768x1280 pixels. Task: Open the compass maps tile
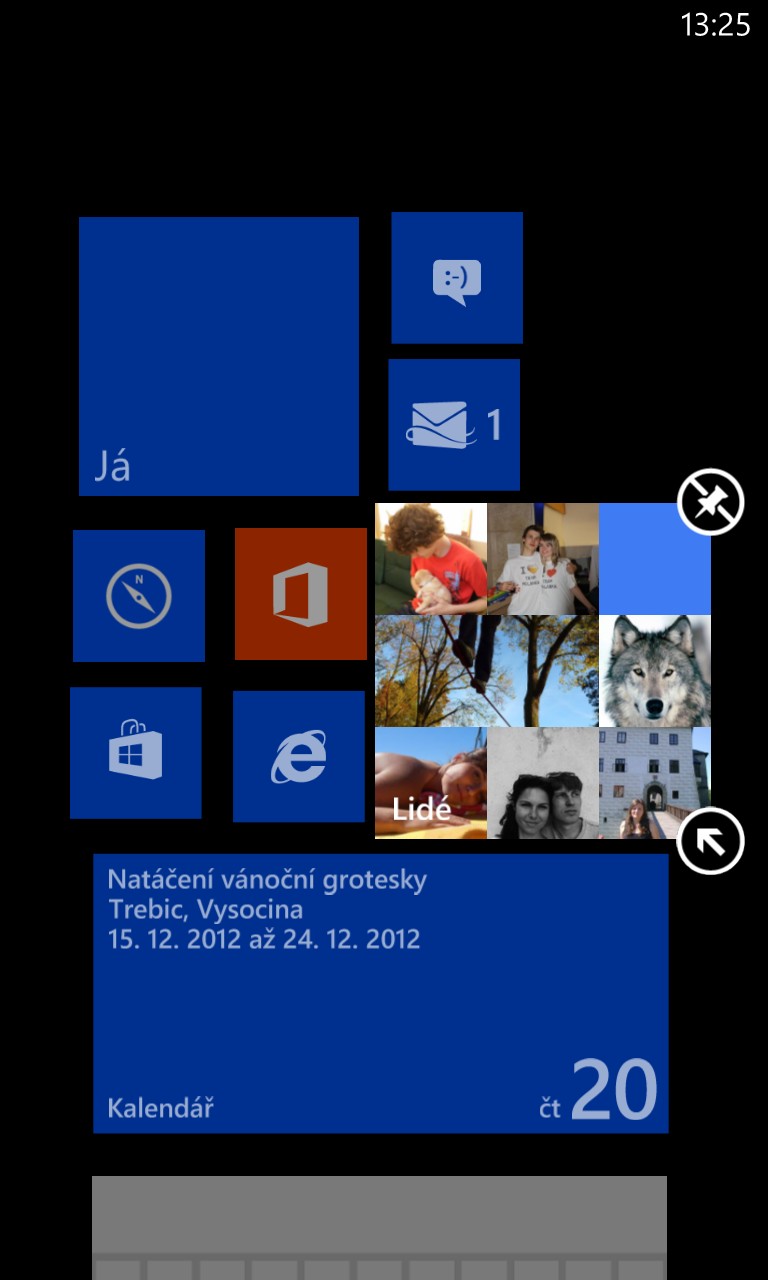[x=139, y=596]
